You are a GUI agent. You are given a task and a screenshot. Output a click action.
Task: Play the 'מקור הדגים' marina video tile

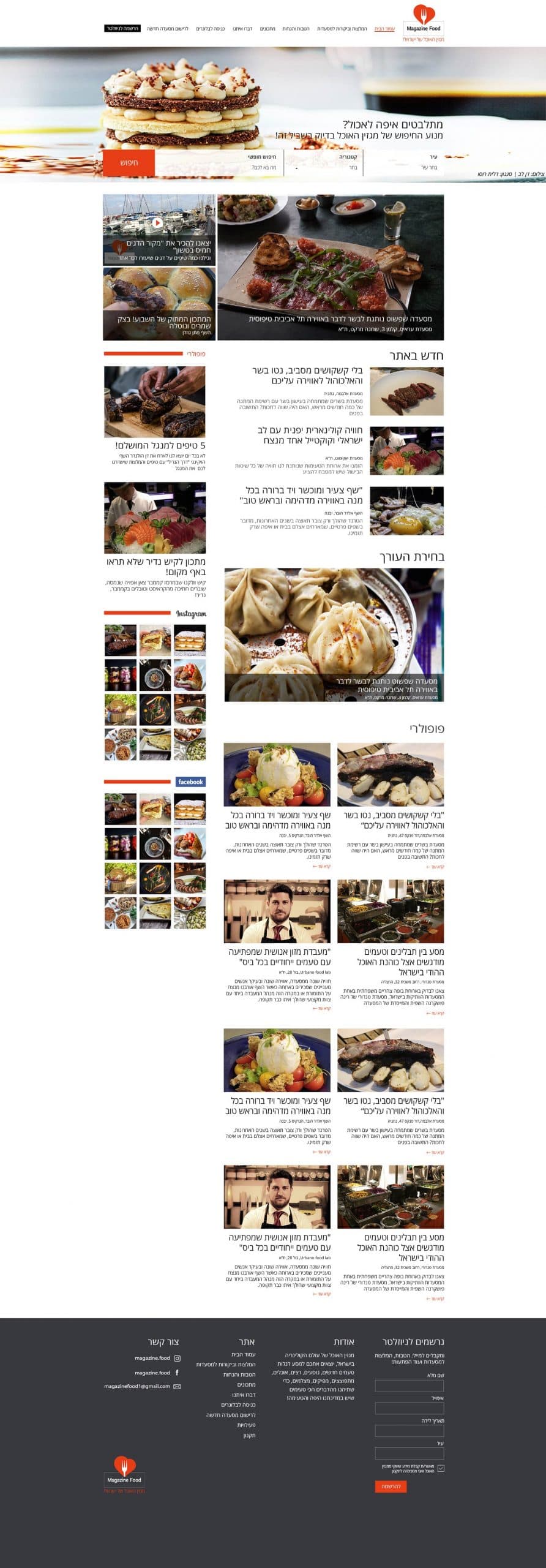coord(158,224)
